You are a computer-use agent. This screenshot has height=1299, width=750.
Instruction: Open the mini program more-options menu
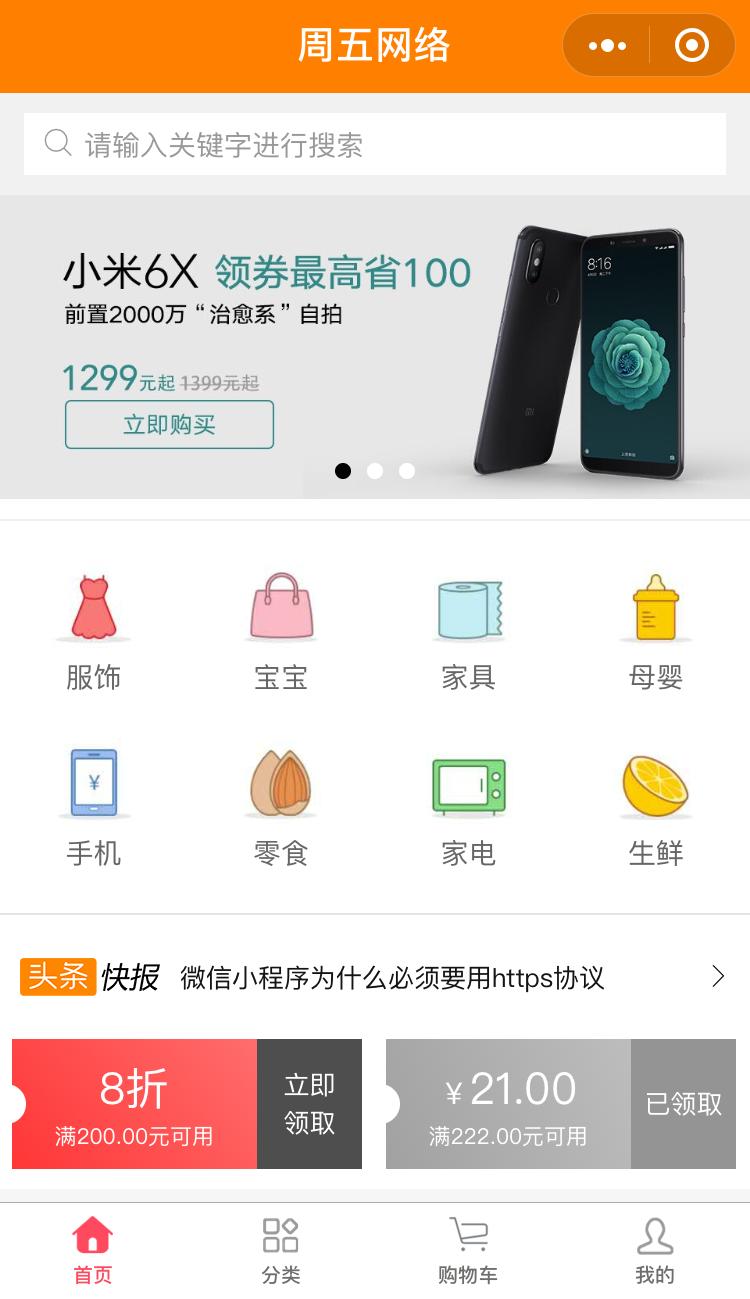click(x=607, y=46)
